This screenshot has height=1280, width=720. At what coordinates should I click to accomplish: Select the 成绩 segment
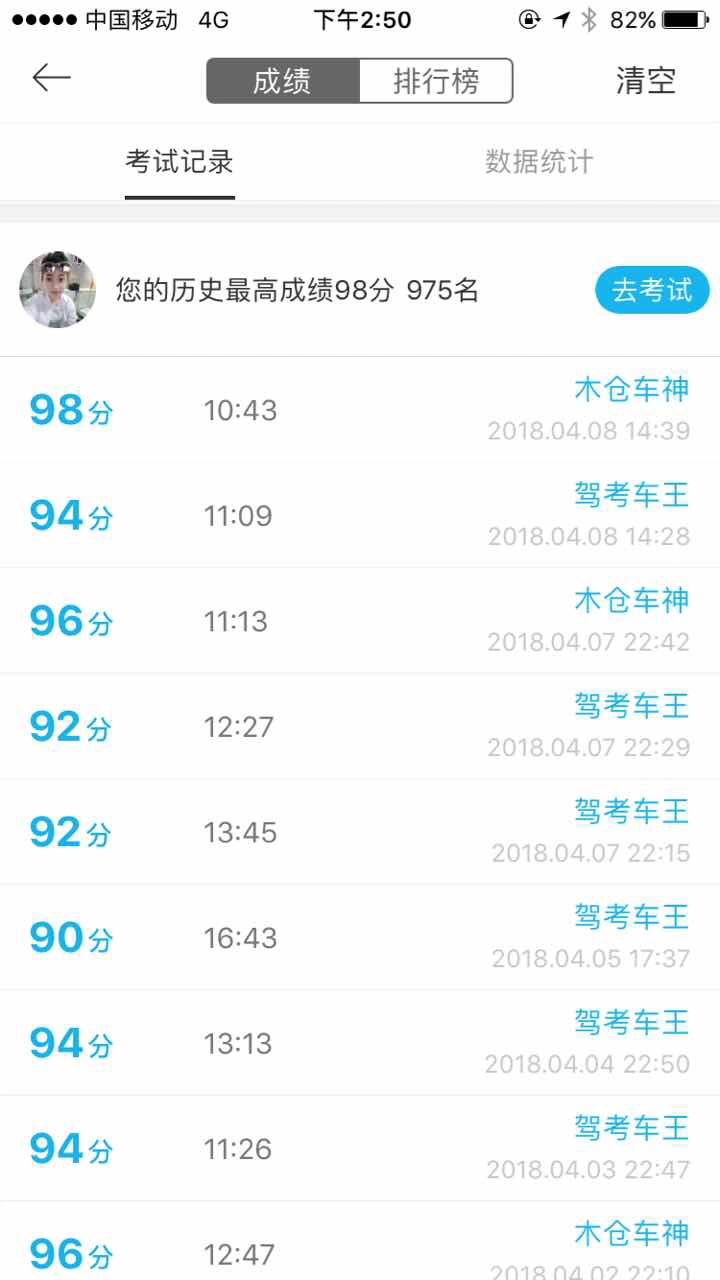point(282,81)
